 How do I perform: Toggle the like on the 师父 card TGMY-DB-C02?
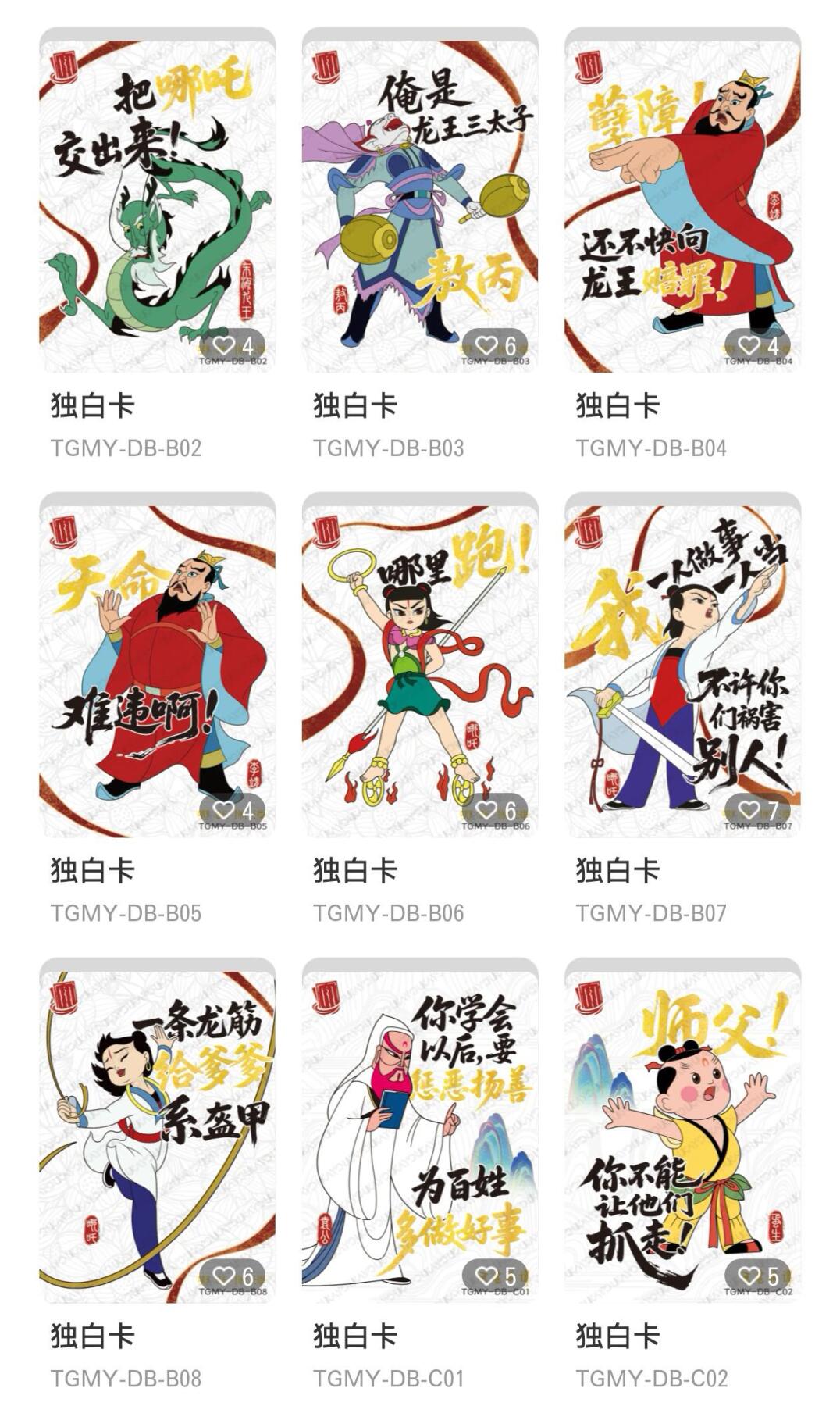click(748, 1273)
